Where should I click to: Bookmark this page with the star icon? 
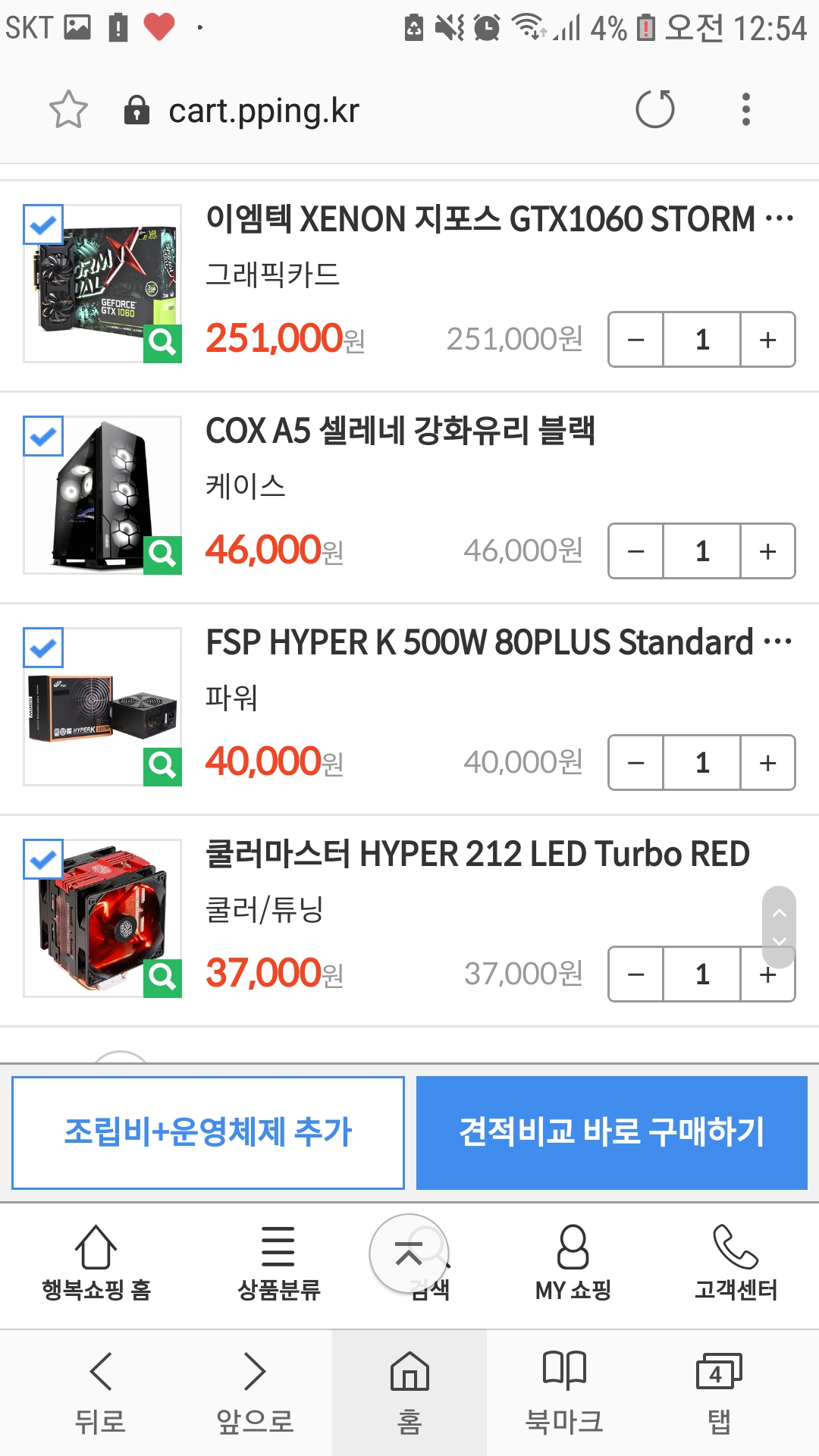tap(68, 110)
